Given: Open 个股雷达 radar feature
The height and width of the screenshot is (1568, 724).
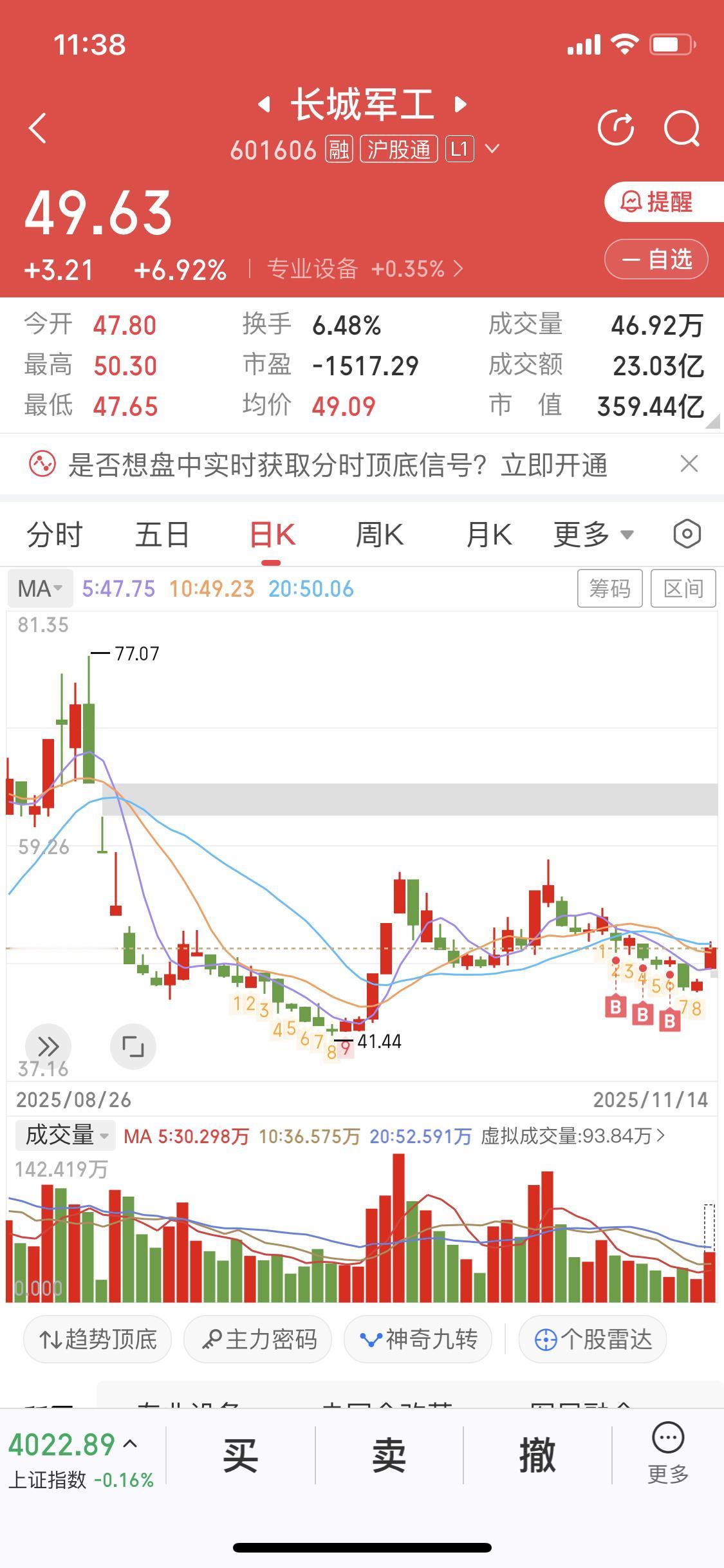Looking at the screenshot, I should [592, 1339].
